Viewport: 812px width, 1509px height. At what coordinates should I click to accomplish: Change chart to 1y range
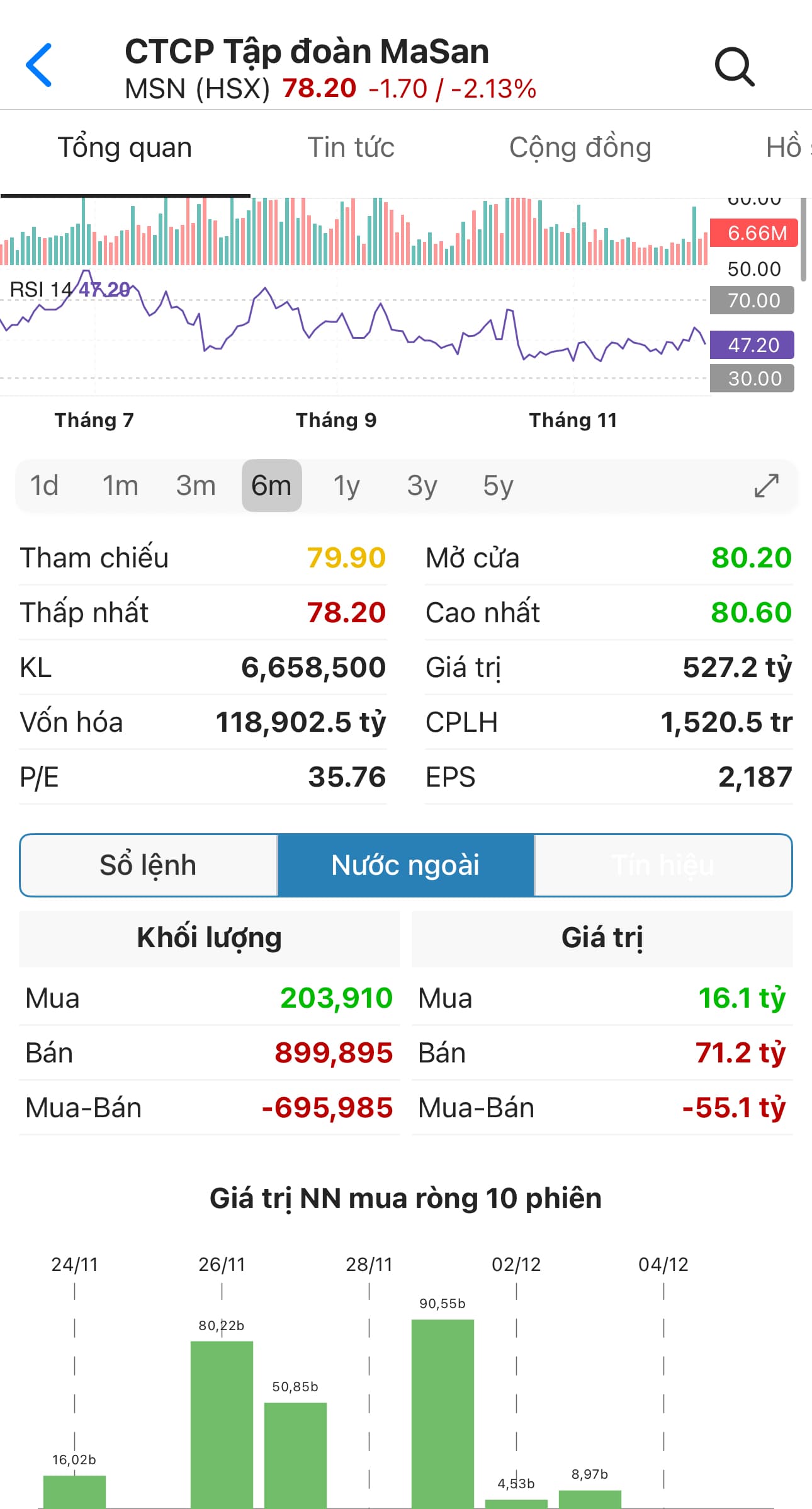[346, 486]
